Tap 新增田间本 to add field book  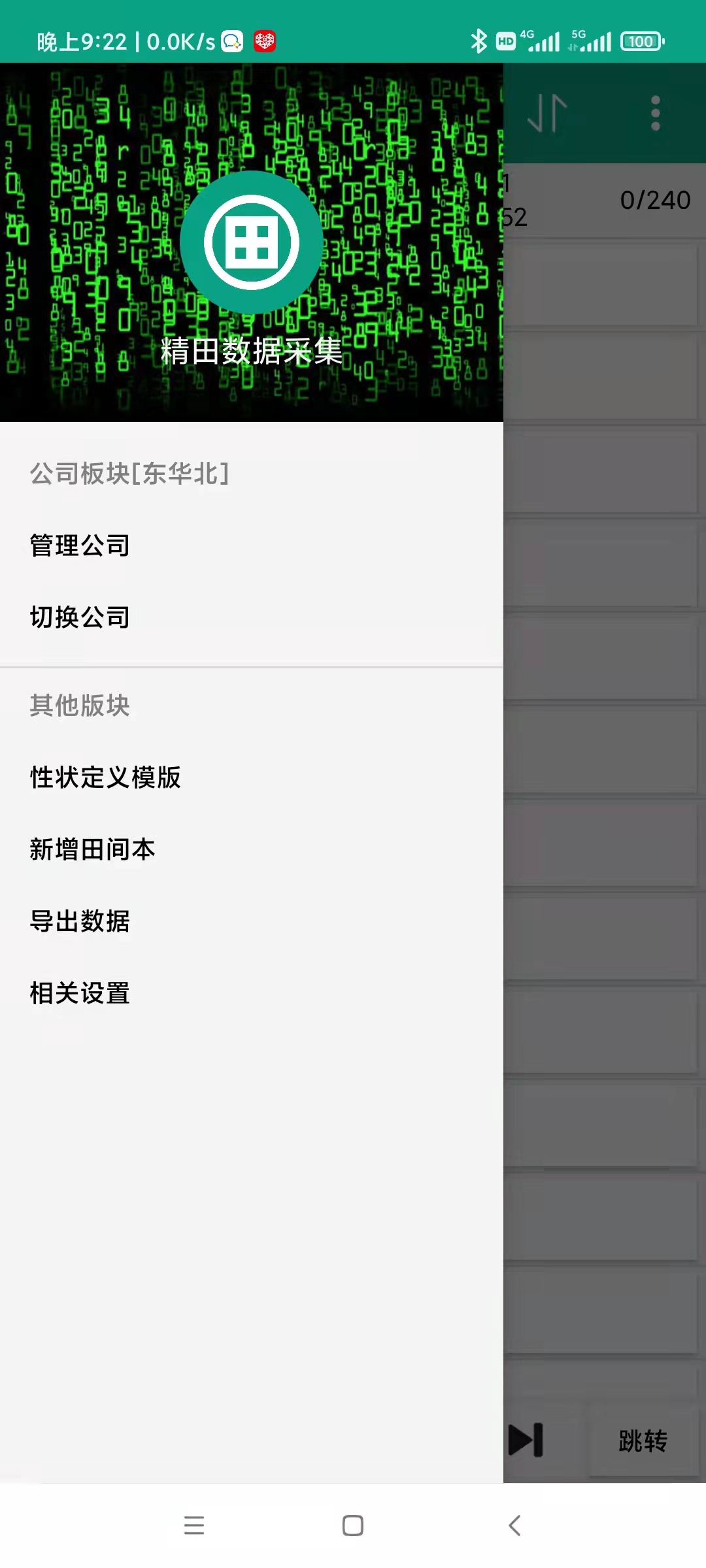tap(252, 849)
